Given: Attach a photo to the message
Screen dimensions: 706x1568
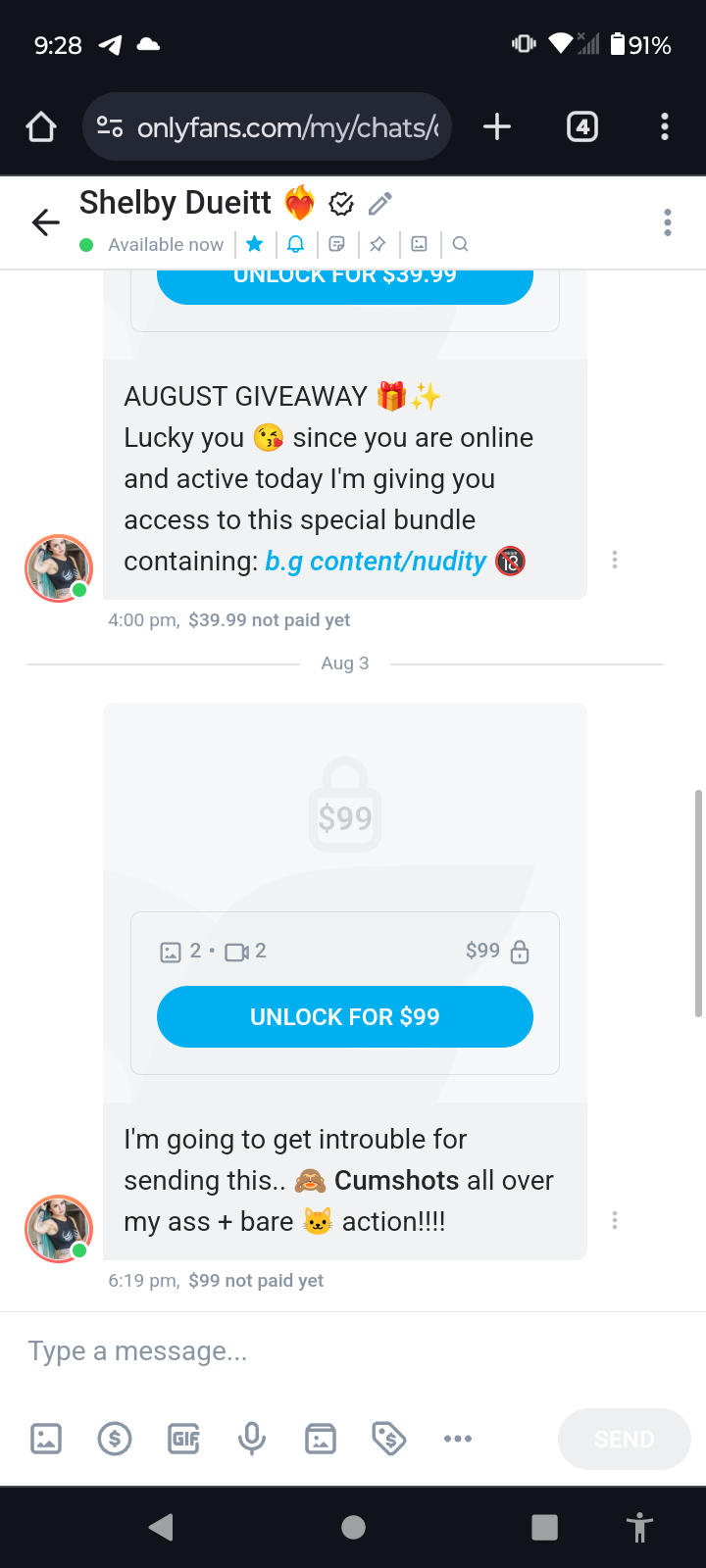Looking at the screenshot, I should (46, 1439).
